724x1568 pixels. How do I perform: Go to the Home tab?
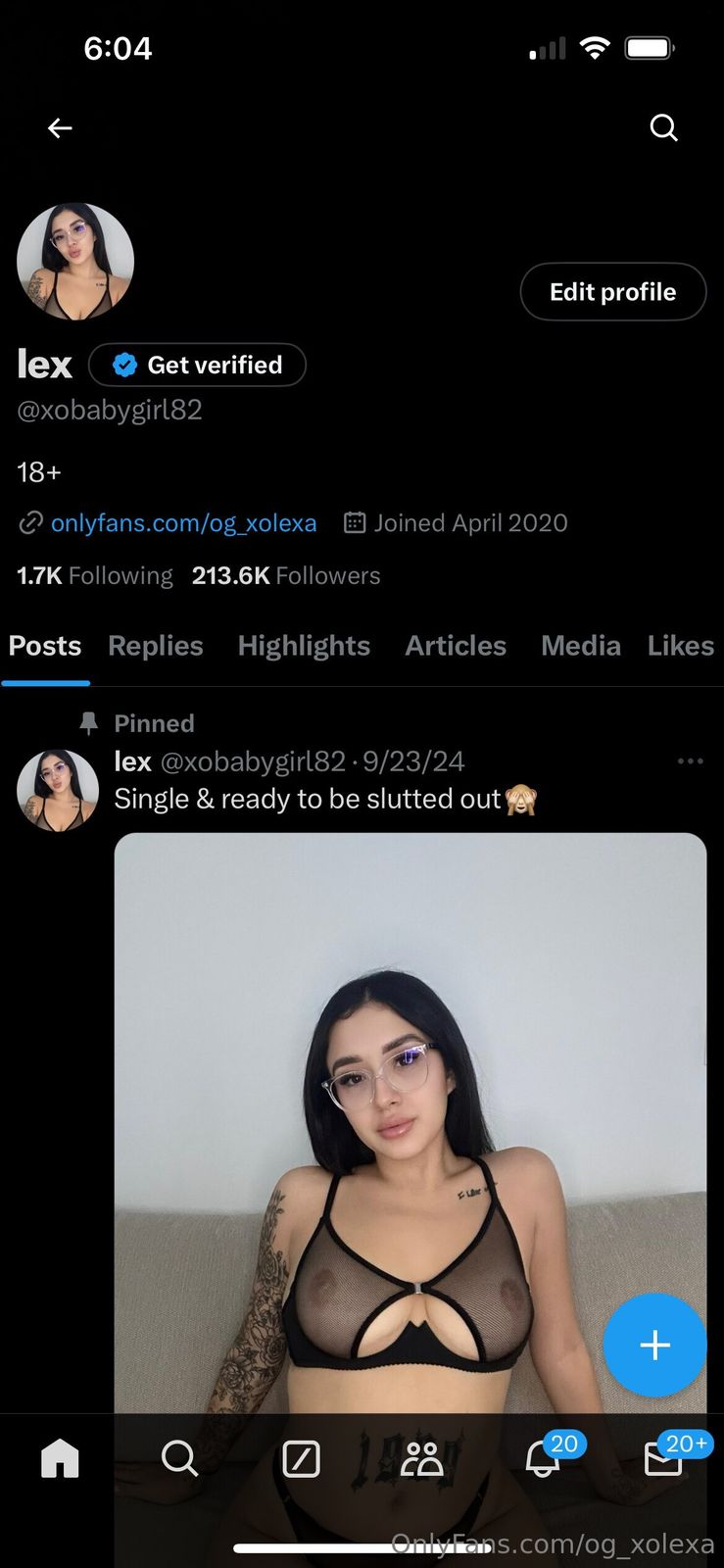click(60, 1459)
